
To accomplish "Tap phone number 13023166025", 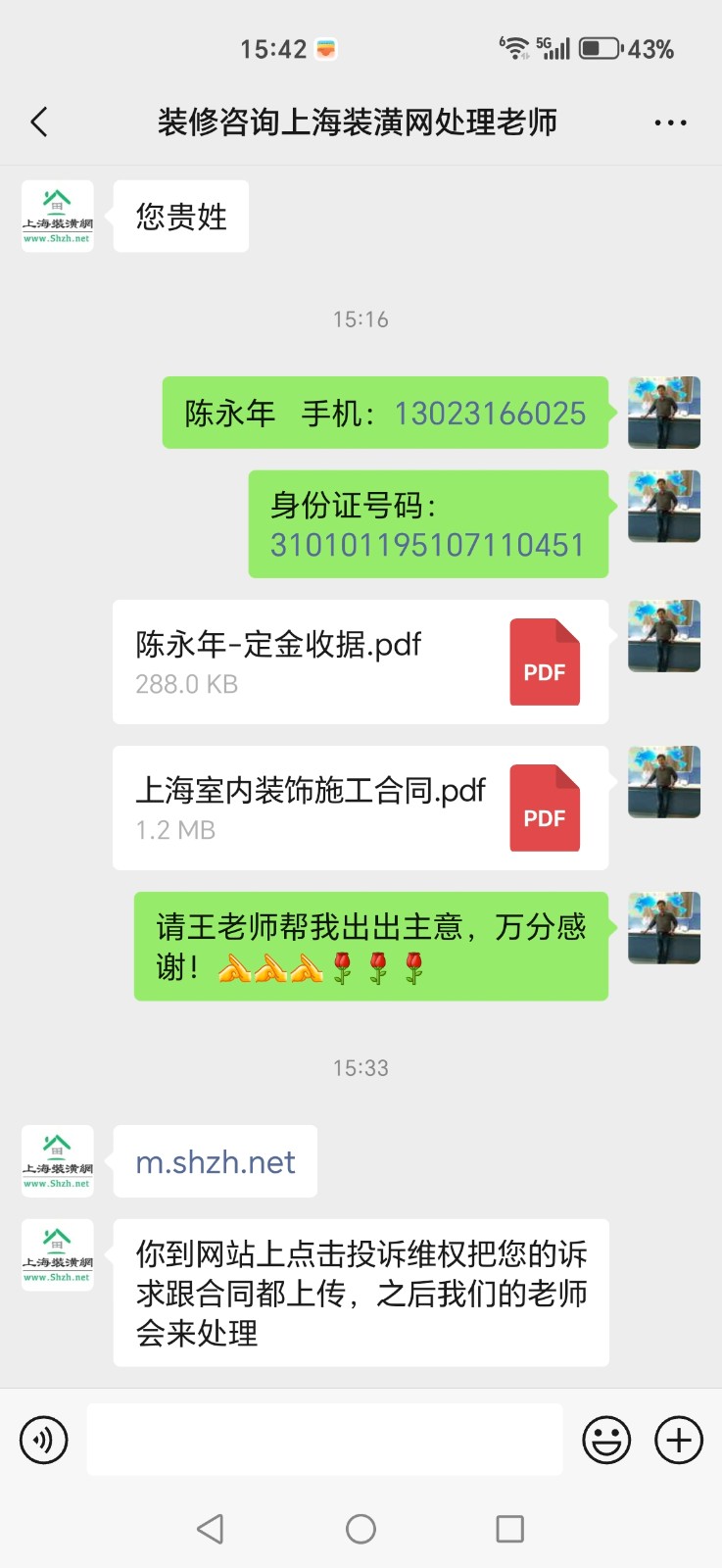I will point(490,414).
